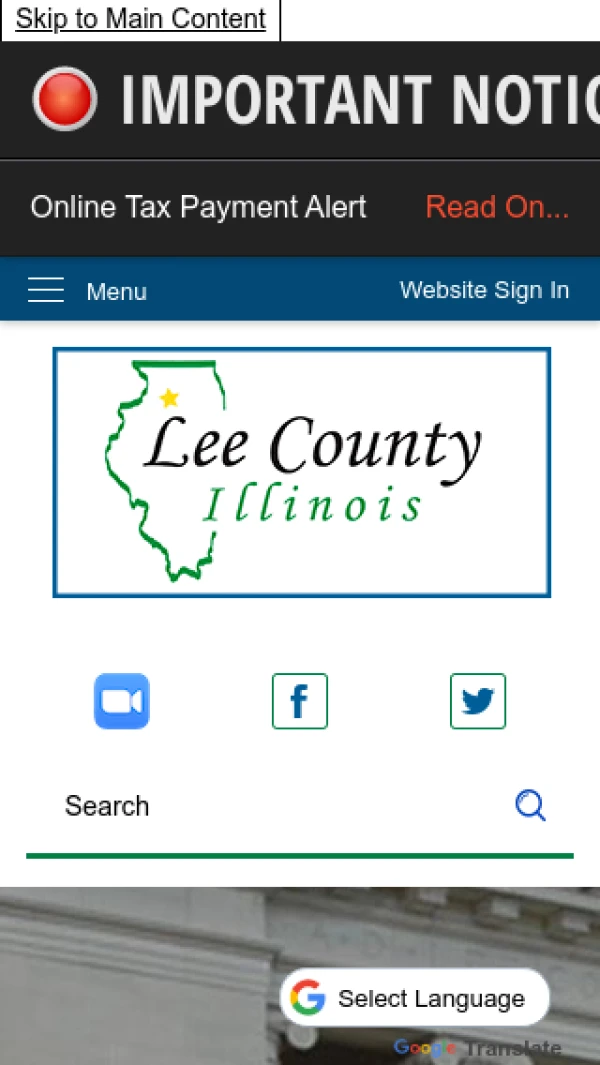
Task: Open the Twitter page icon
Action: pos(478,701)
